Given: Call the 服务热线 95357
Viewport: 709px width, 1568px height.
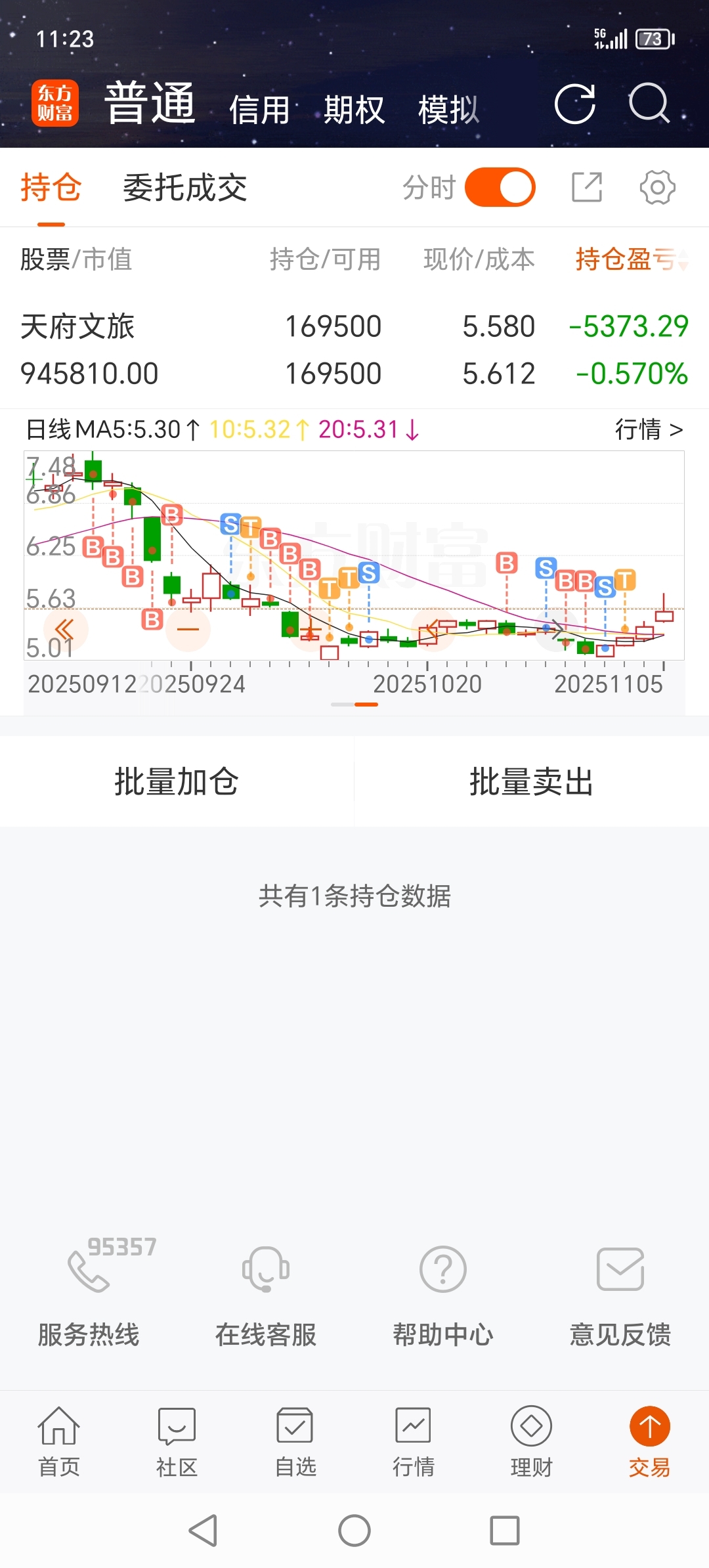Looking at the screenshot, I should [89, 1290].
